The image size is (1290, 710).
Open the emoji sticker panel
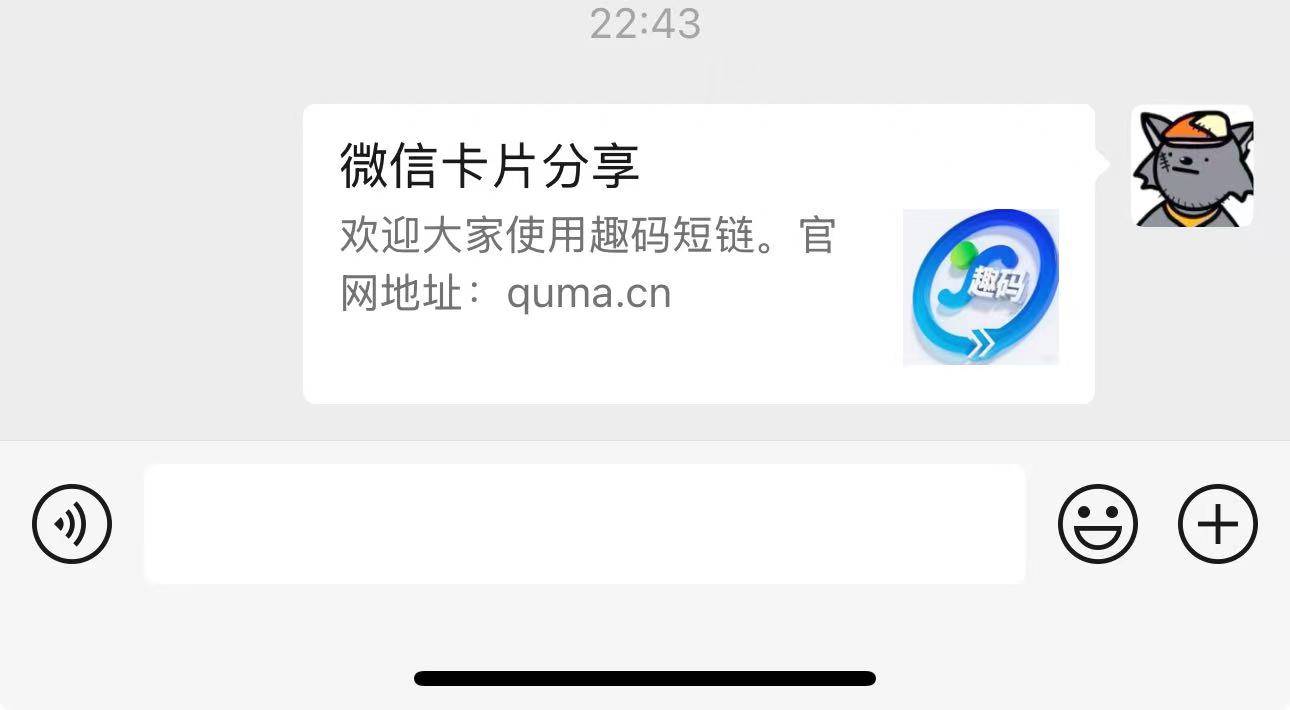pyautogui.click(x=1097, y=524)
